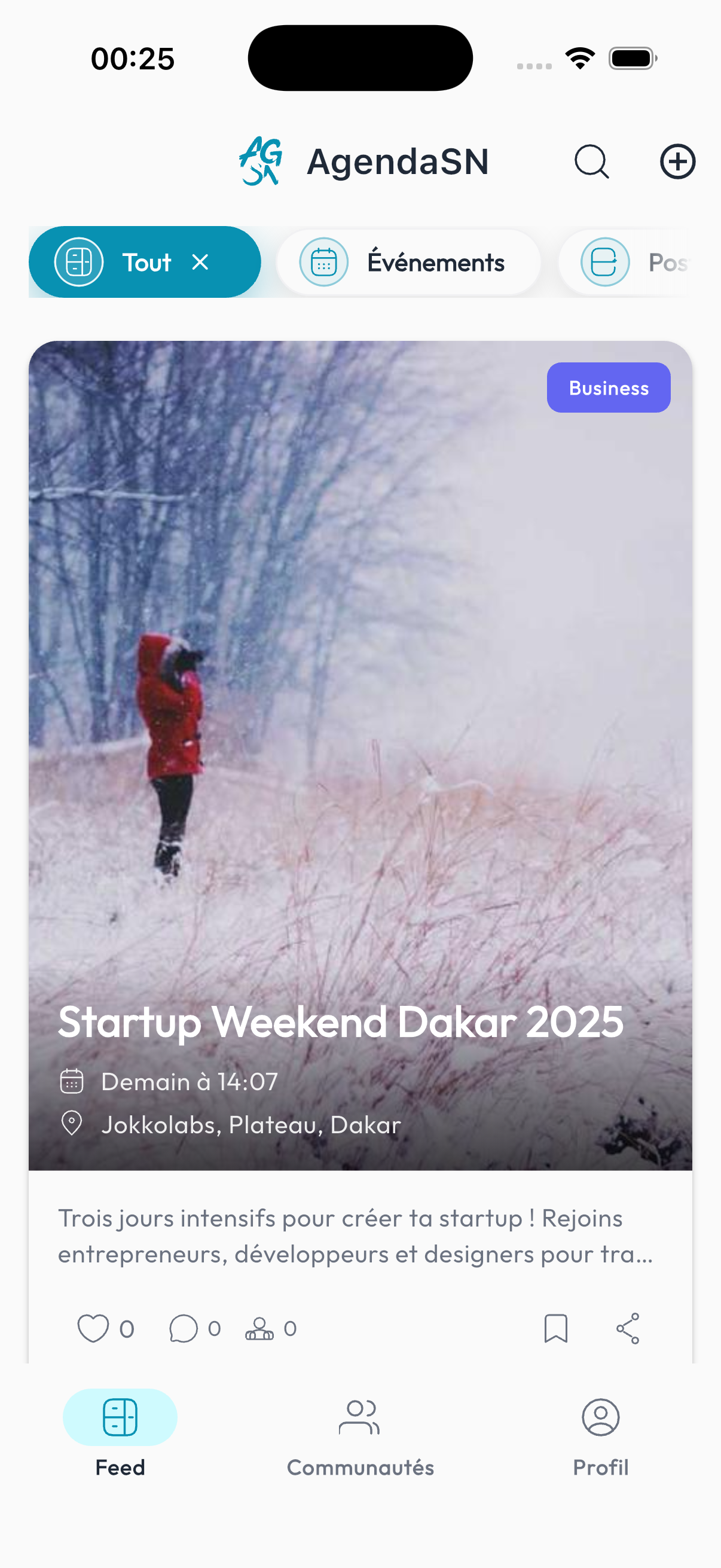
Task: Clear the Tout filter chip
Action: click(x=200, y=263)
